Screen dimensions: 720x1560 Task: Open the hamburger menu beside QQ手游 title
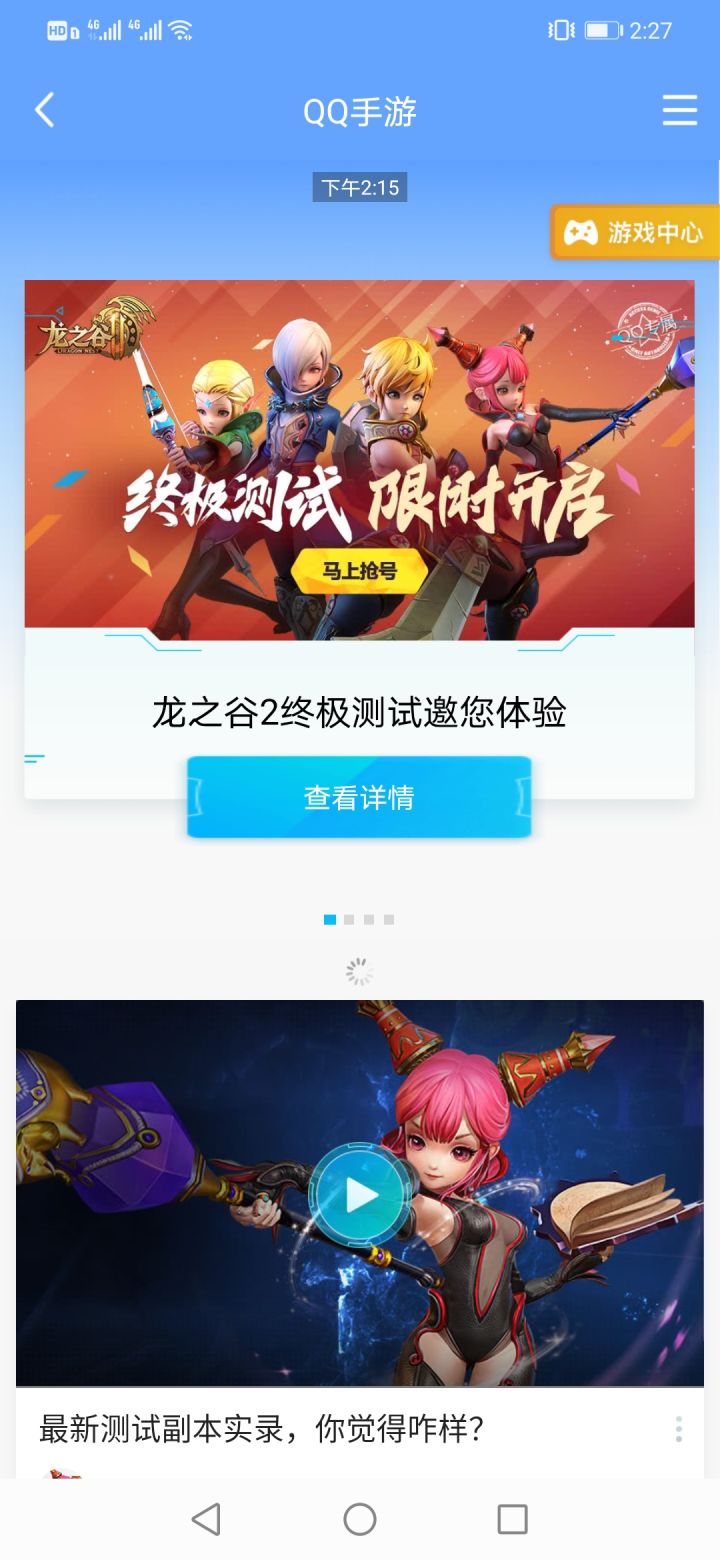point(679,110)
